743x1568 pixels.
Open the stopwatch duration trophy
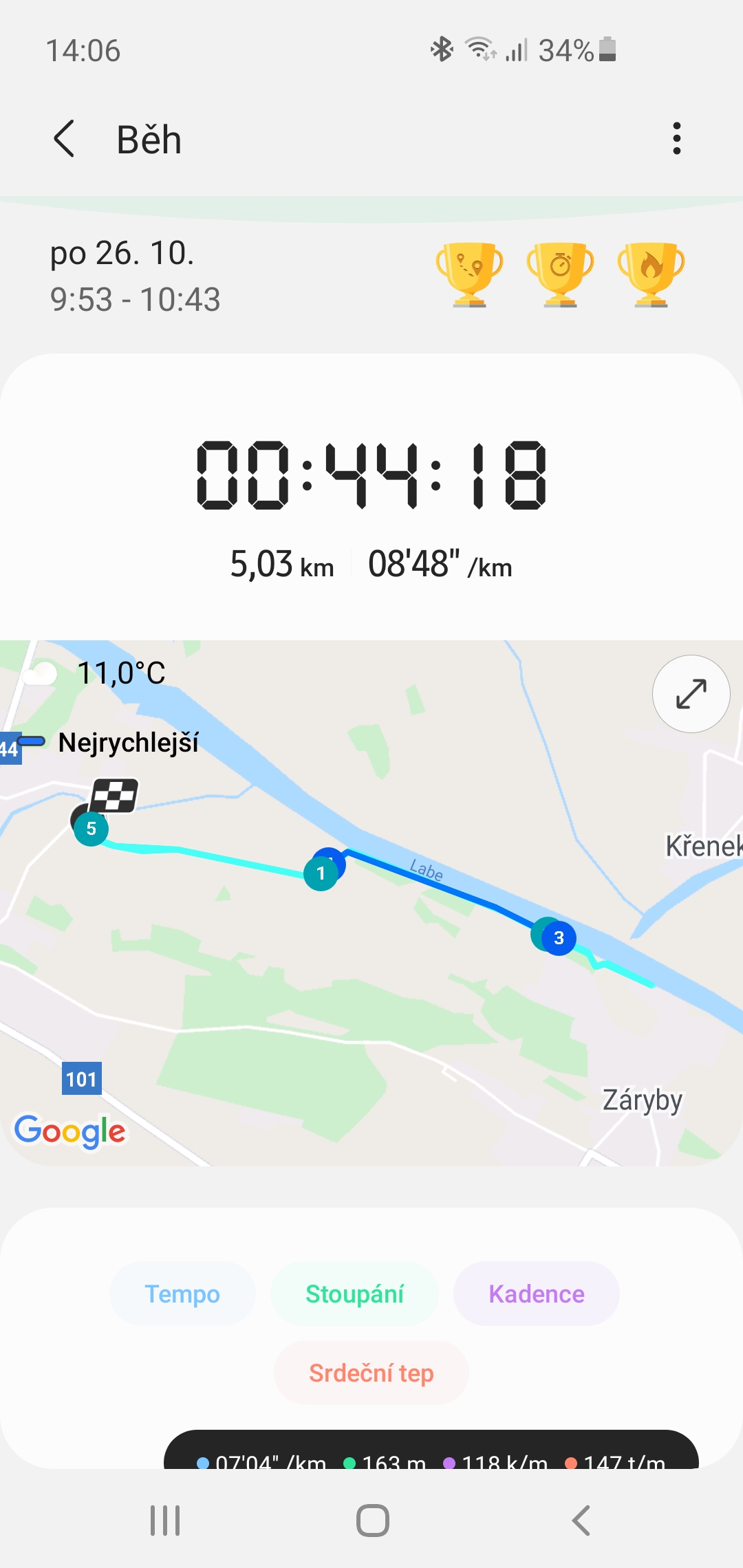tap(560, 274)
